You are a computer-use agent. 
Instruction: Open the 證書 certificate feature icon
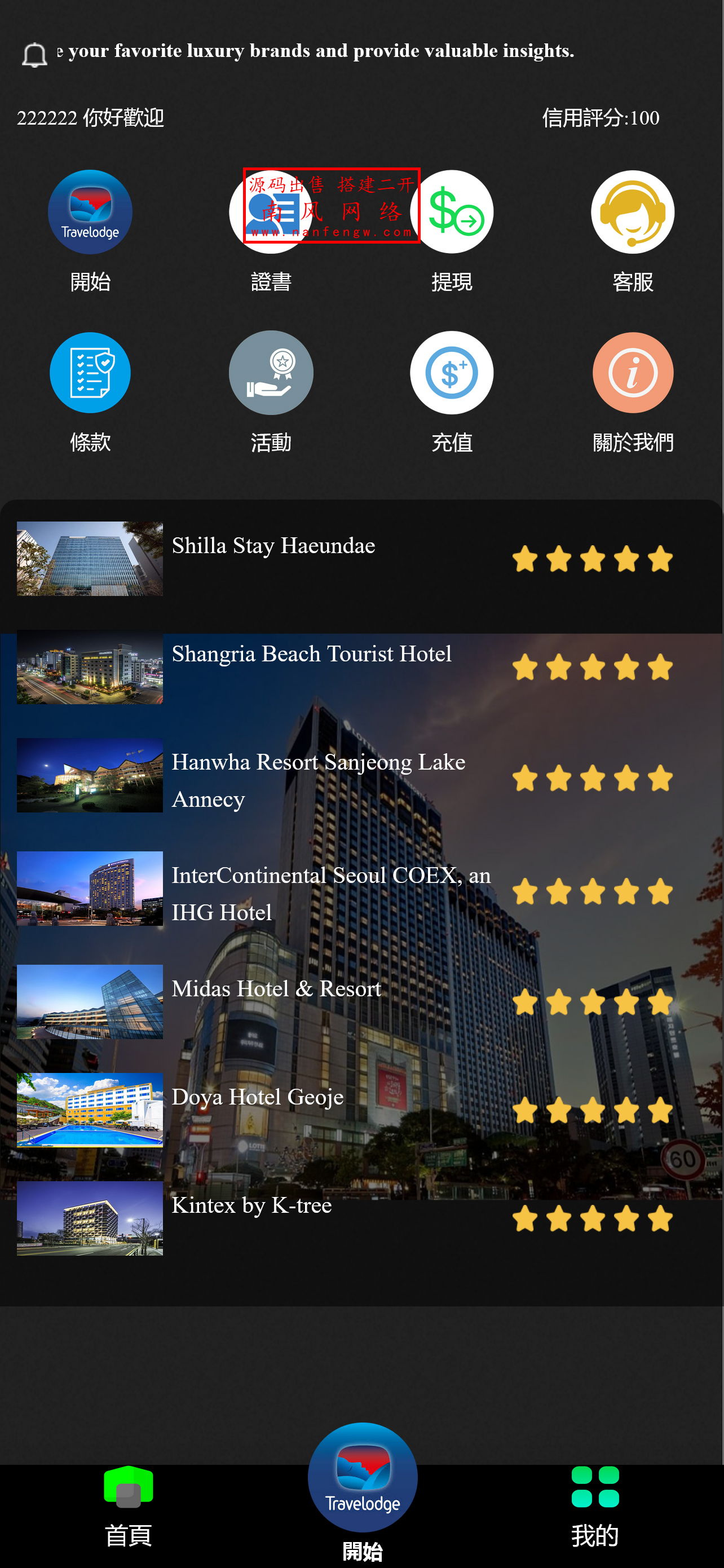pyautogui.click(x=271, y=211)
